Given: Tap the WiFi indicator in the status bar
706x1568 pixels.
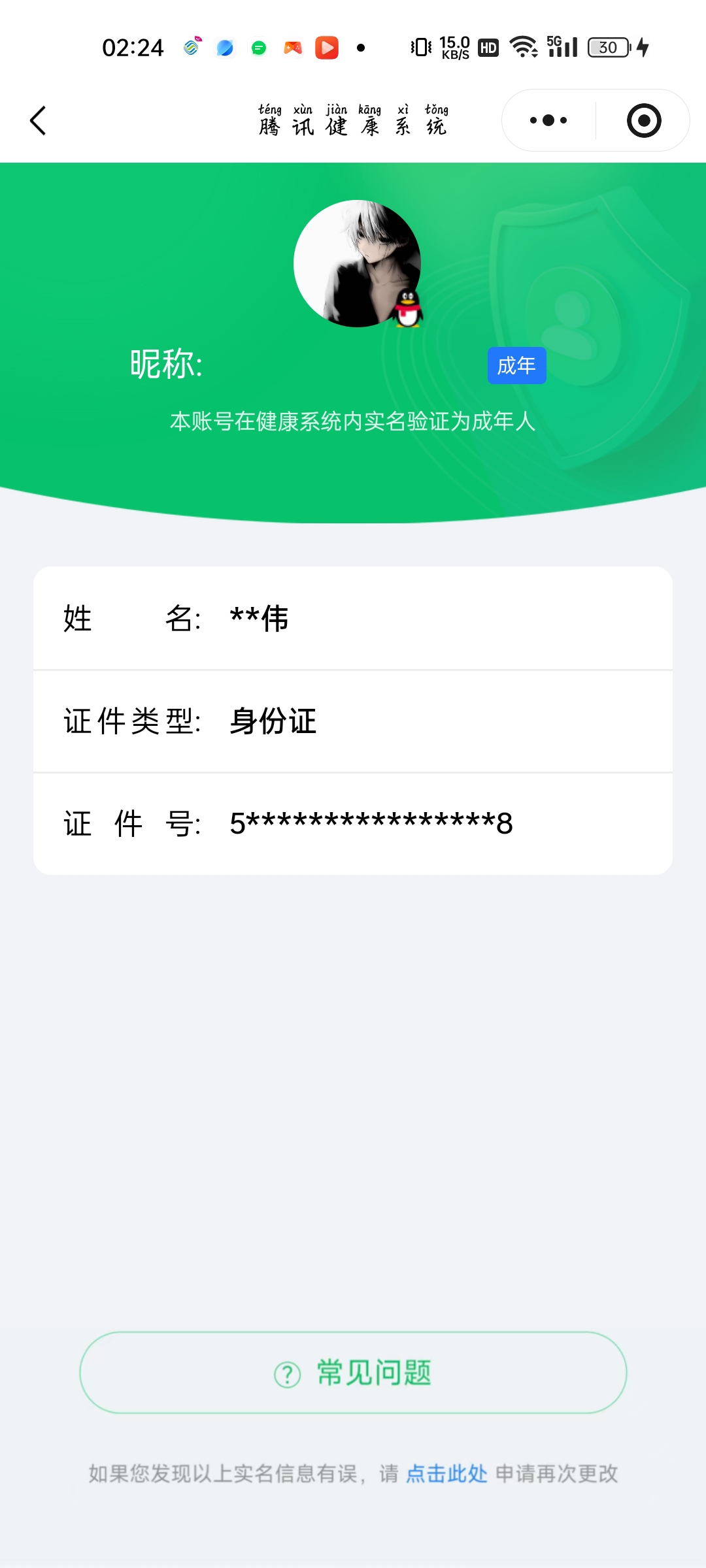Looking at the screenshot, I should pos(523,46).
